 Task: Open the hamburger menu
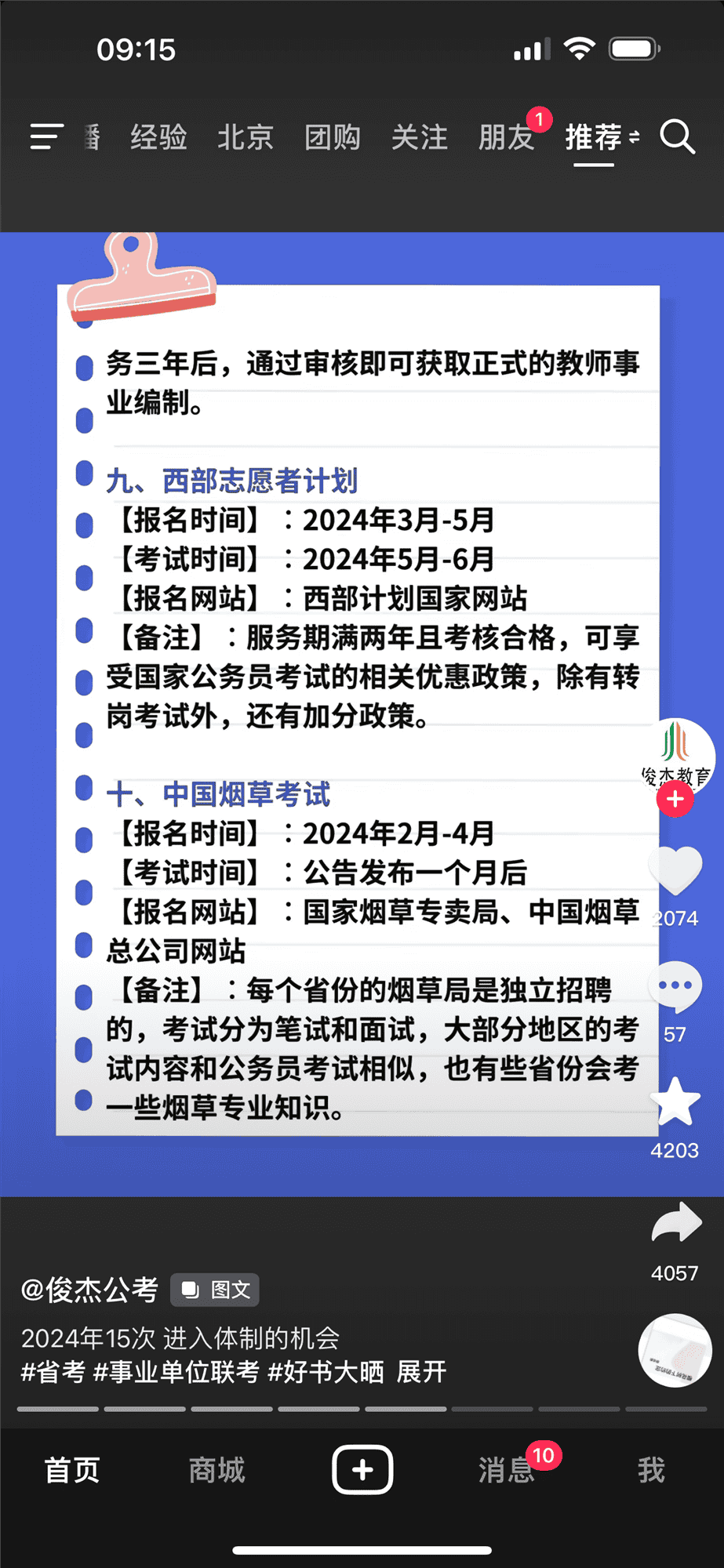[x=46, y=137]
